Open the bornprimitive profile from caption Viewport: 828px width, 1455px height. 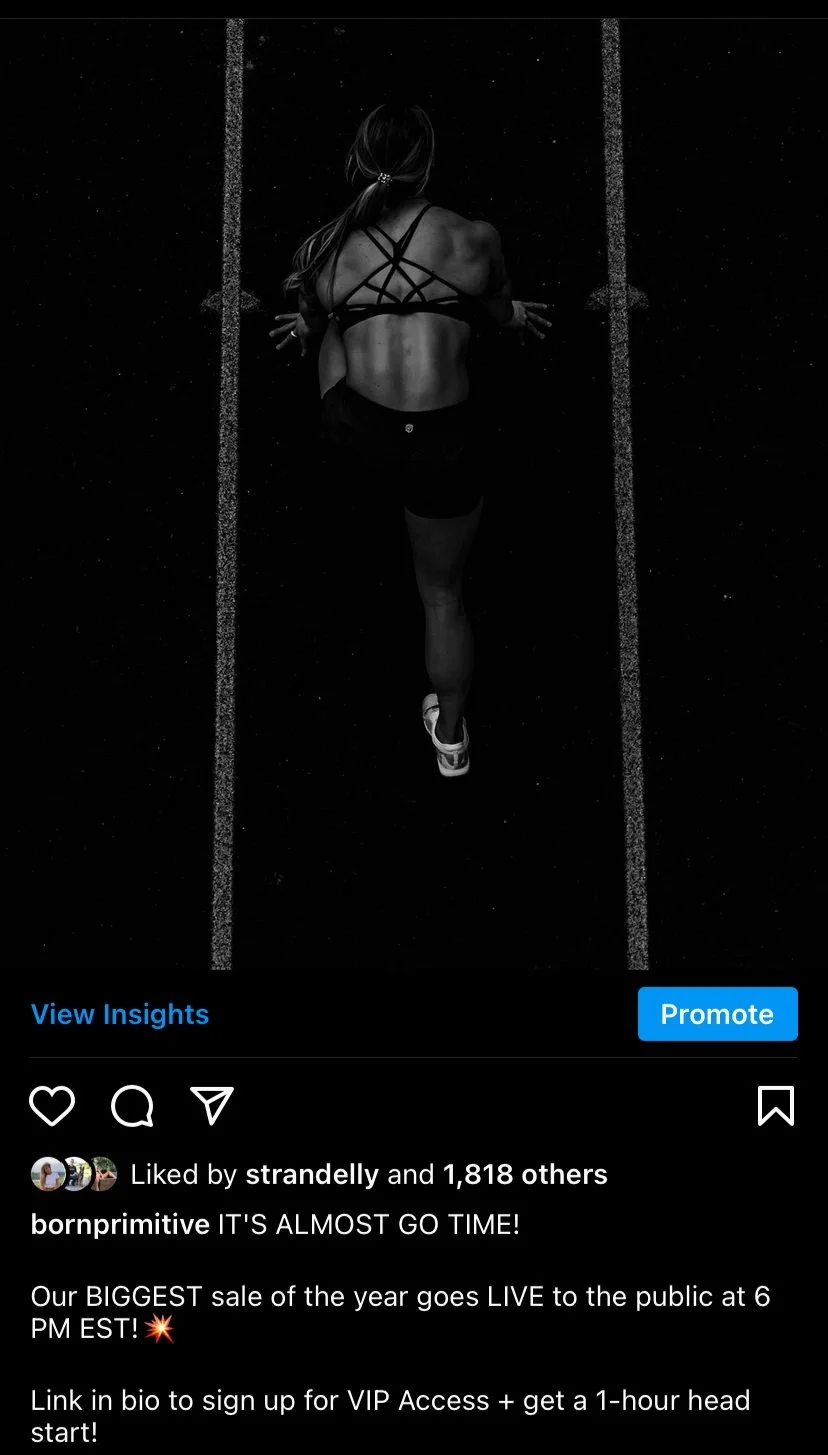120,1224
